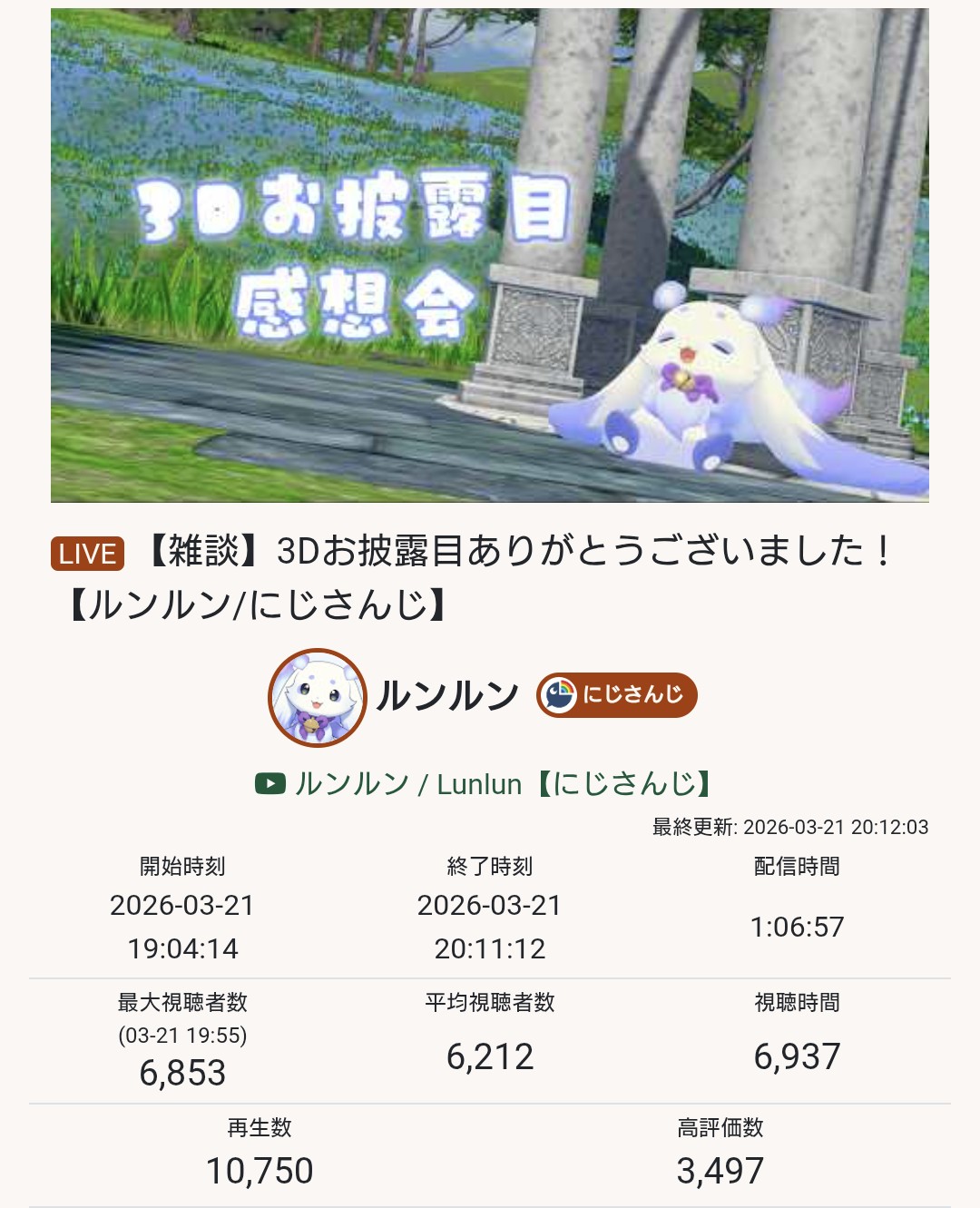
Task: Open the ルンルン name link
Action: [447, 696]
